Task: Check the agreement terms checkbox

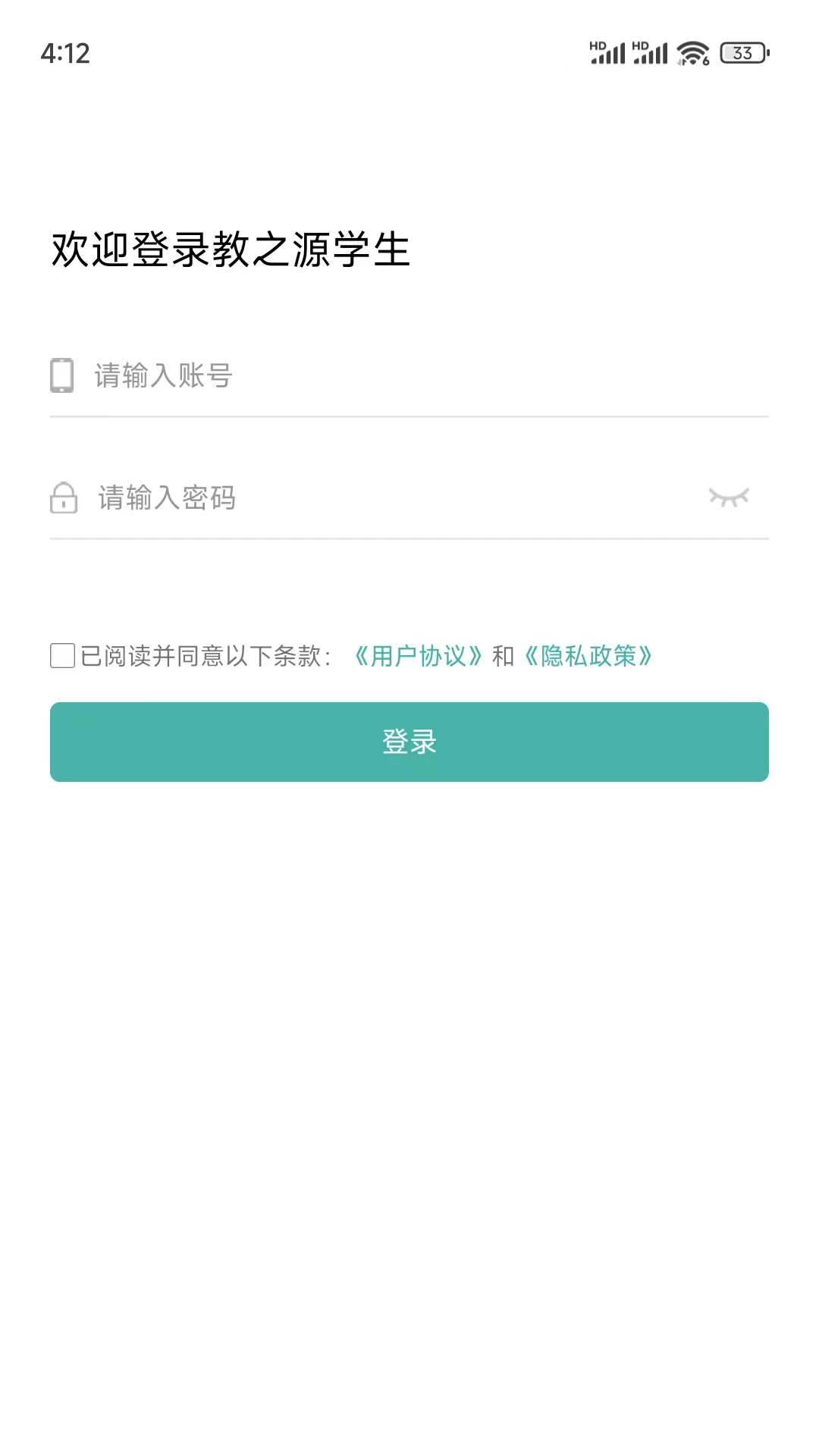Action: [x=61, y=656]
